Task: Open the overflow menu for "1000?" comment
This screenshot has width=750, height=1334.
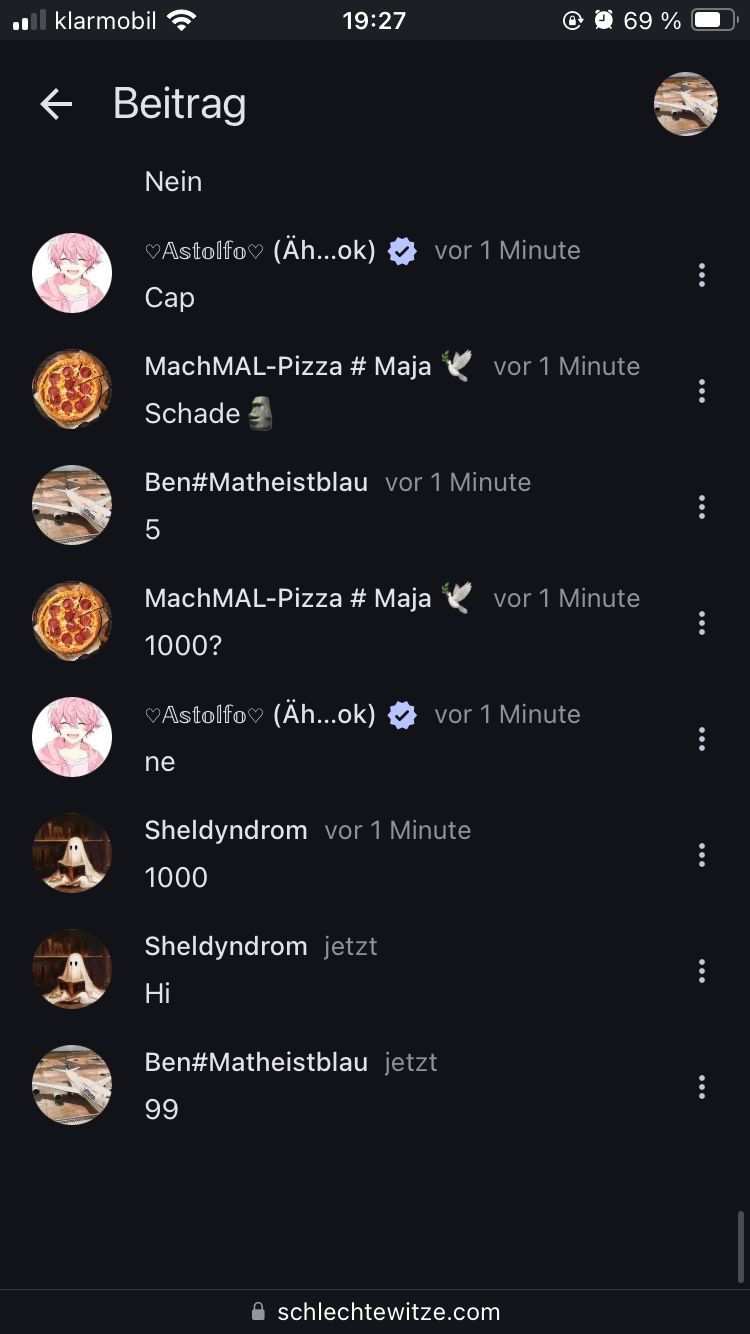Action: (x=702, y=623)
